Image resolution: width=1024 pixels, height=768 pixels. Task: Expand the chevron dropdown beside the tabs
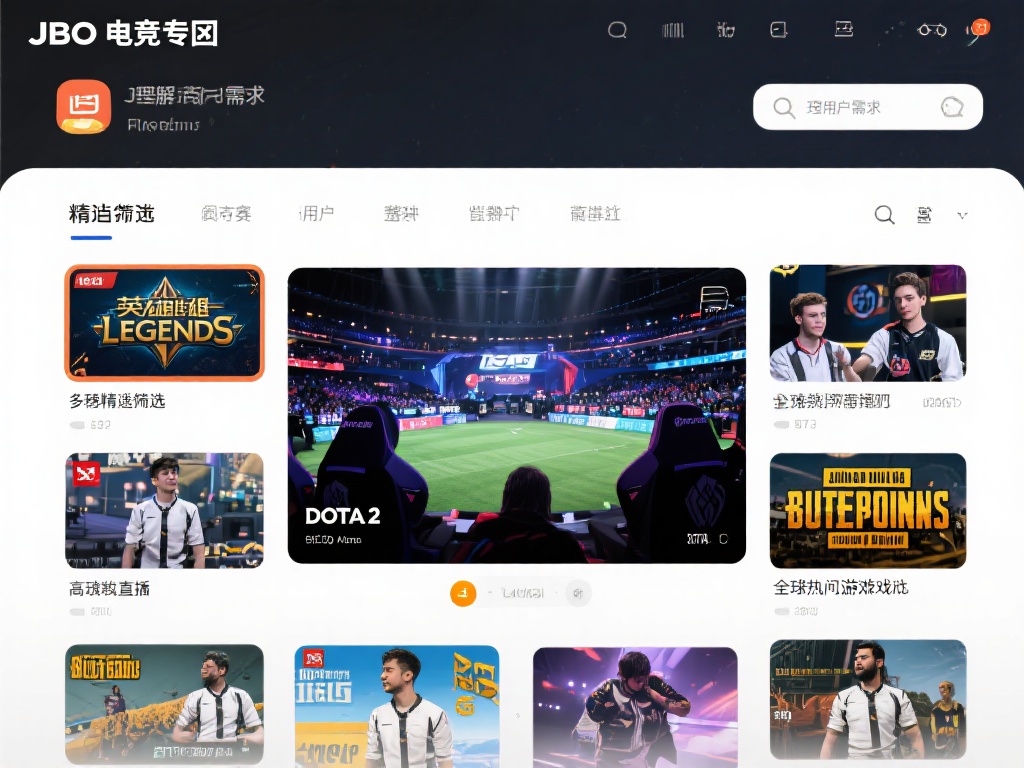tap(962, 215)
